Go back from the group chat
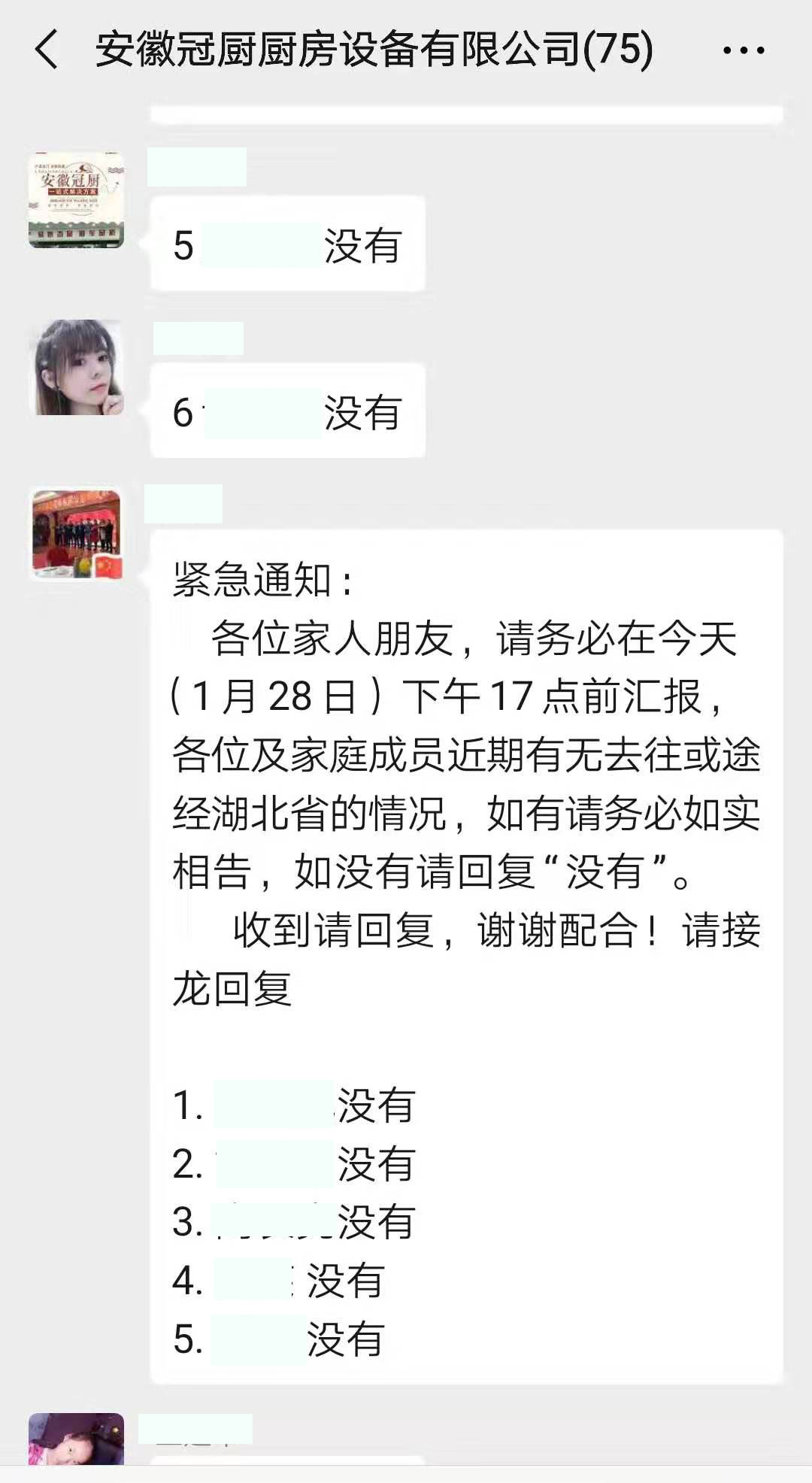This screenshot has width=812, height=1483. 47,50
